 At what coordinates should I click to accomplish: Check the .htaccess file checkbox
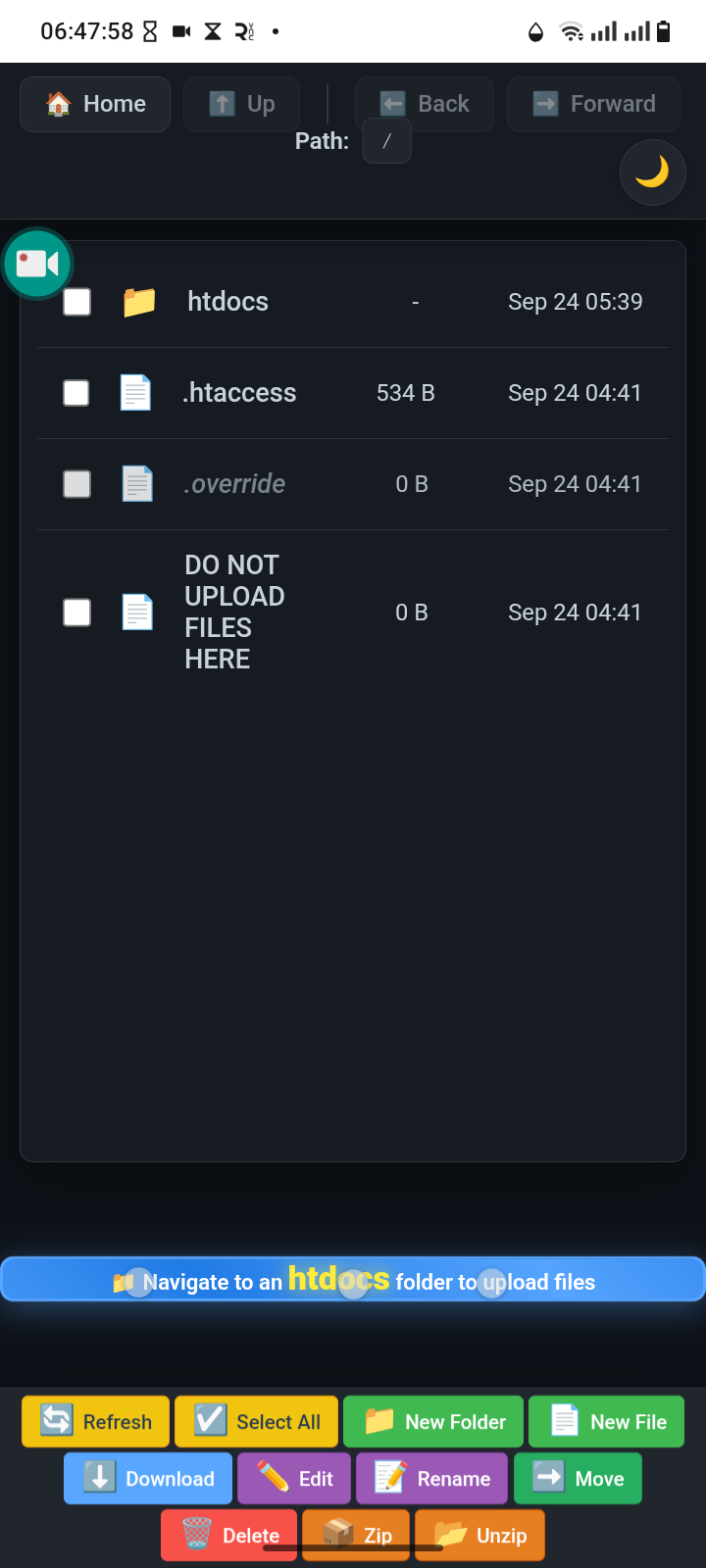coord(76,393)
